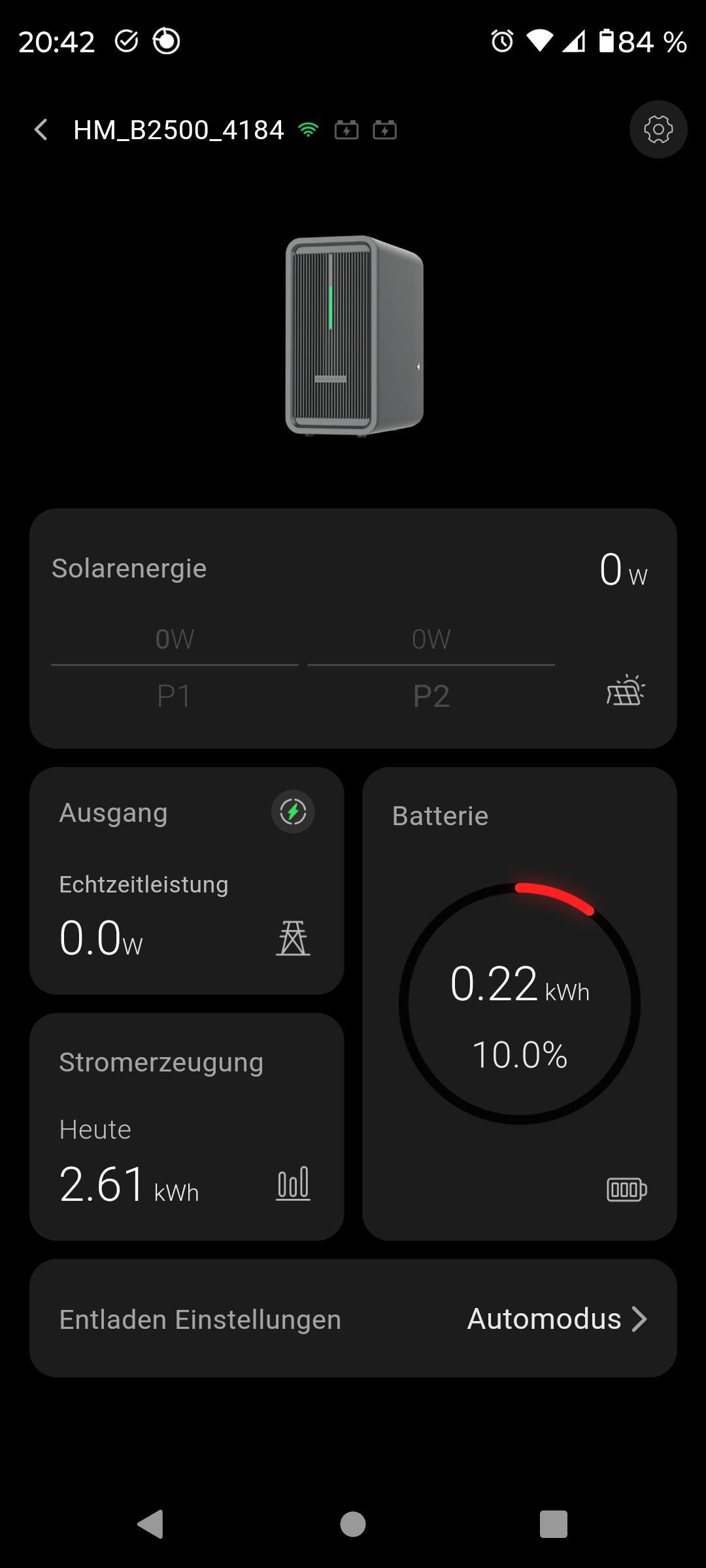Toggle the Ausgang power output icon

coord(293,812)
